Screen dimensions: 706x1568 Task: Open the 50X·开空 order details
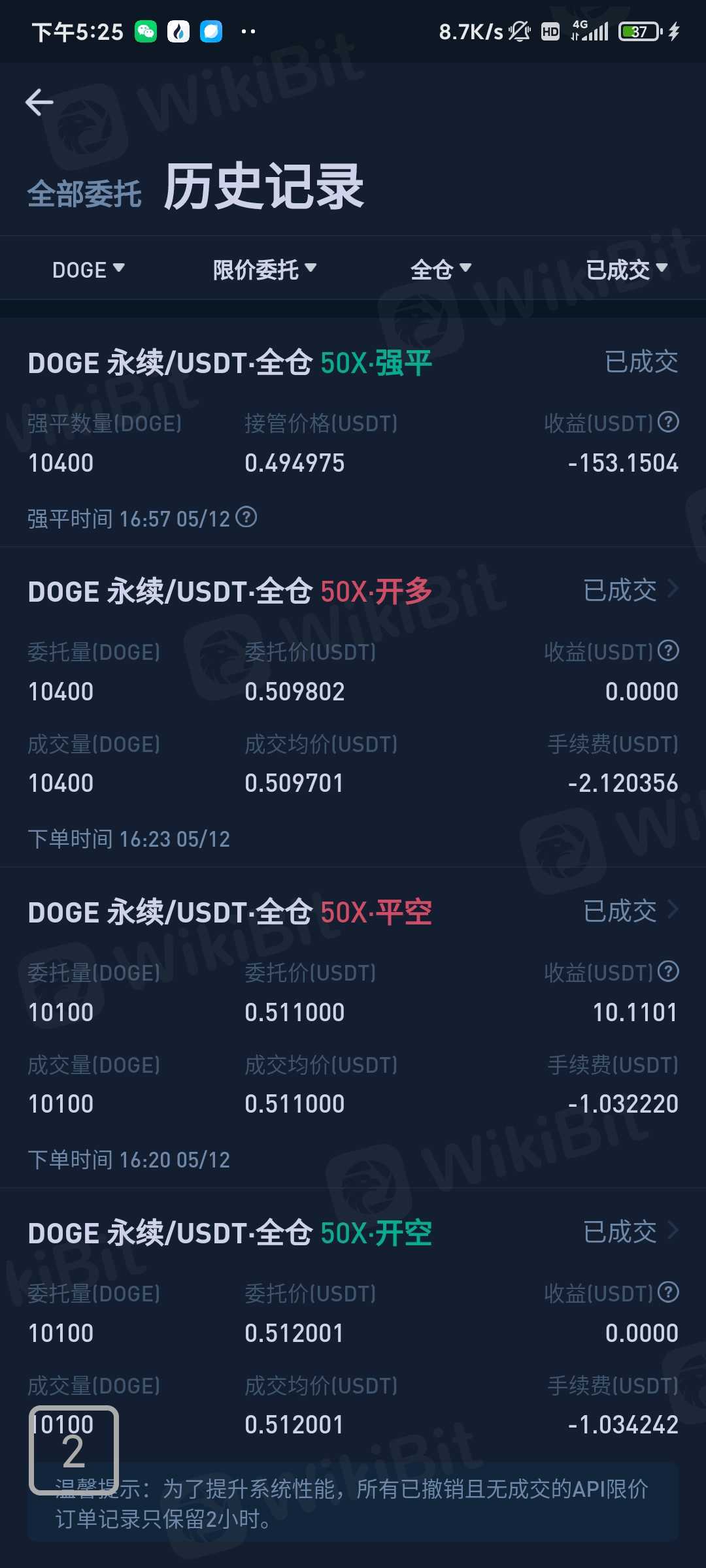(x=631, y=1232)
